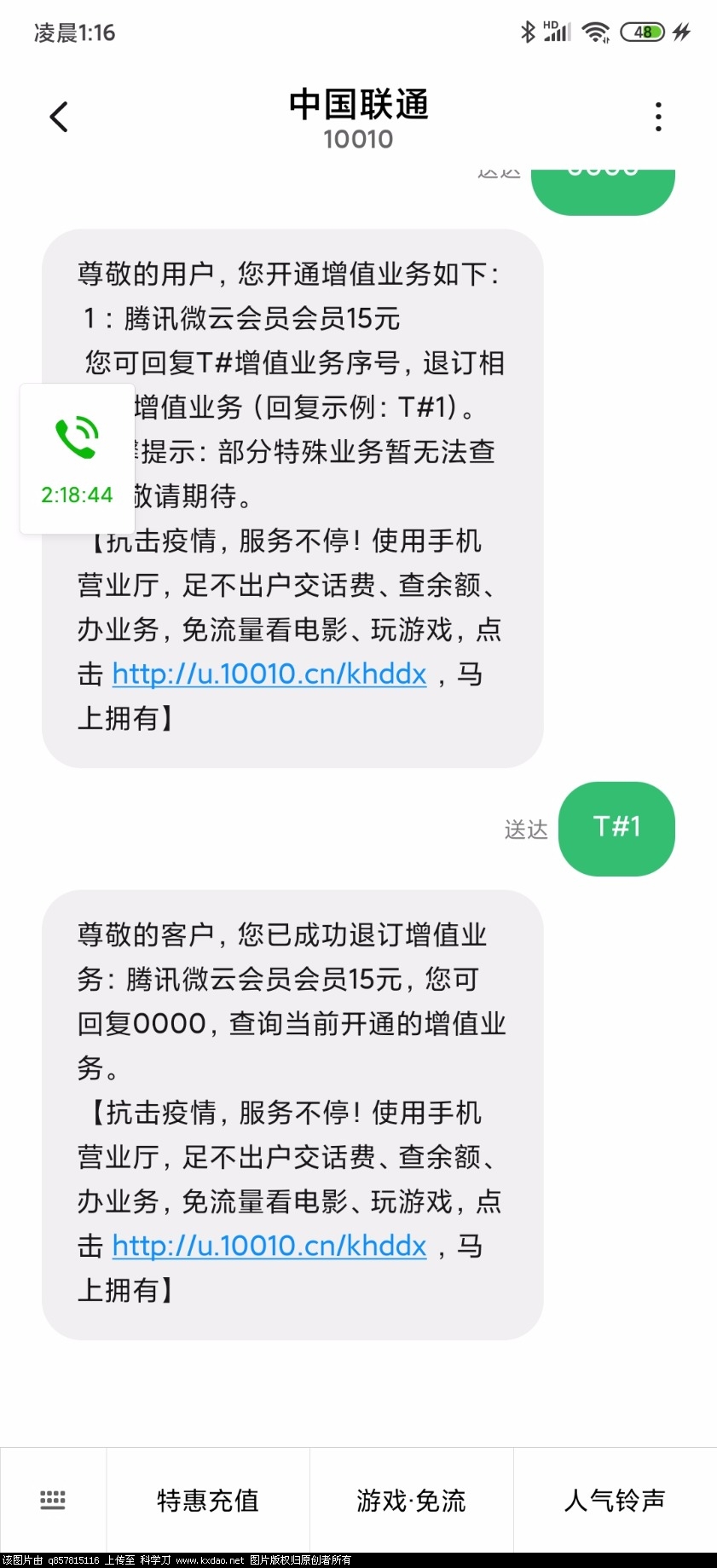
Task: Open the khddx link in the unsubscribe confirmation
Action: (x=269, y=1246)
